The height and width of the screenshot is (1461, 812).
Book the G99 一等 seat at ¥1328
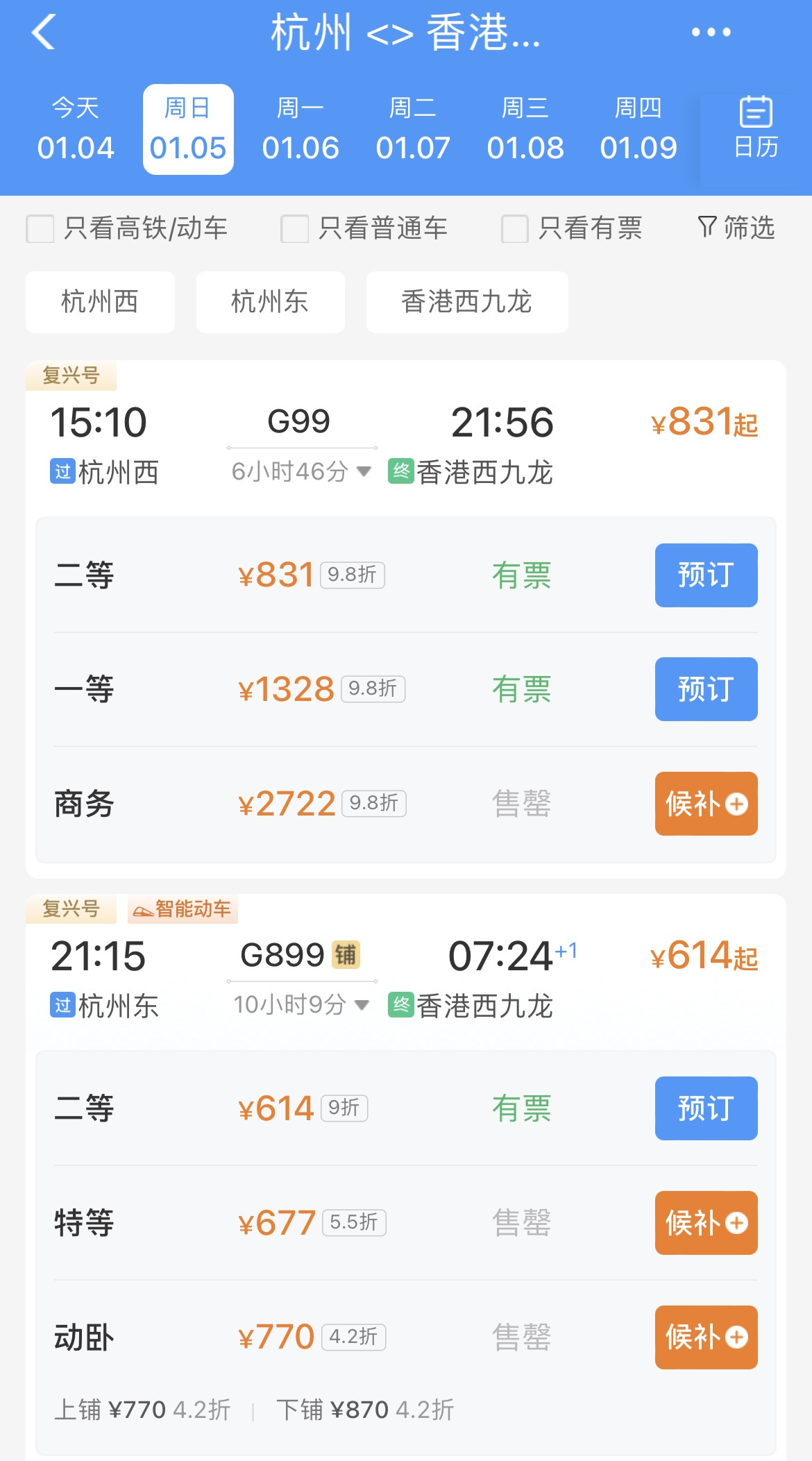[706, 689]
